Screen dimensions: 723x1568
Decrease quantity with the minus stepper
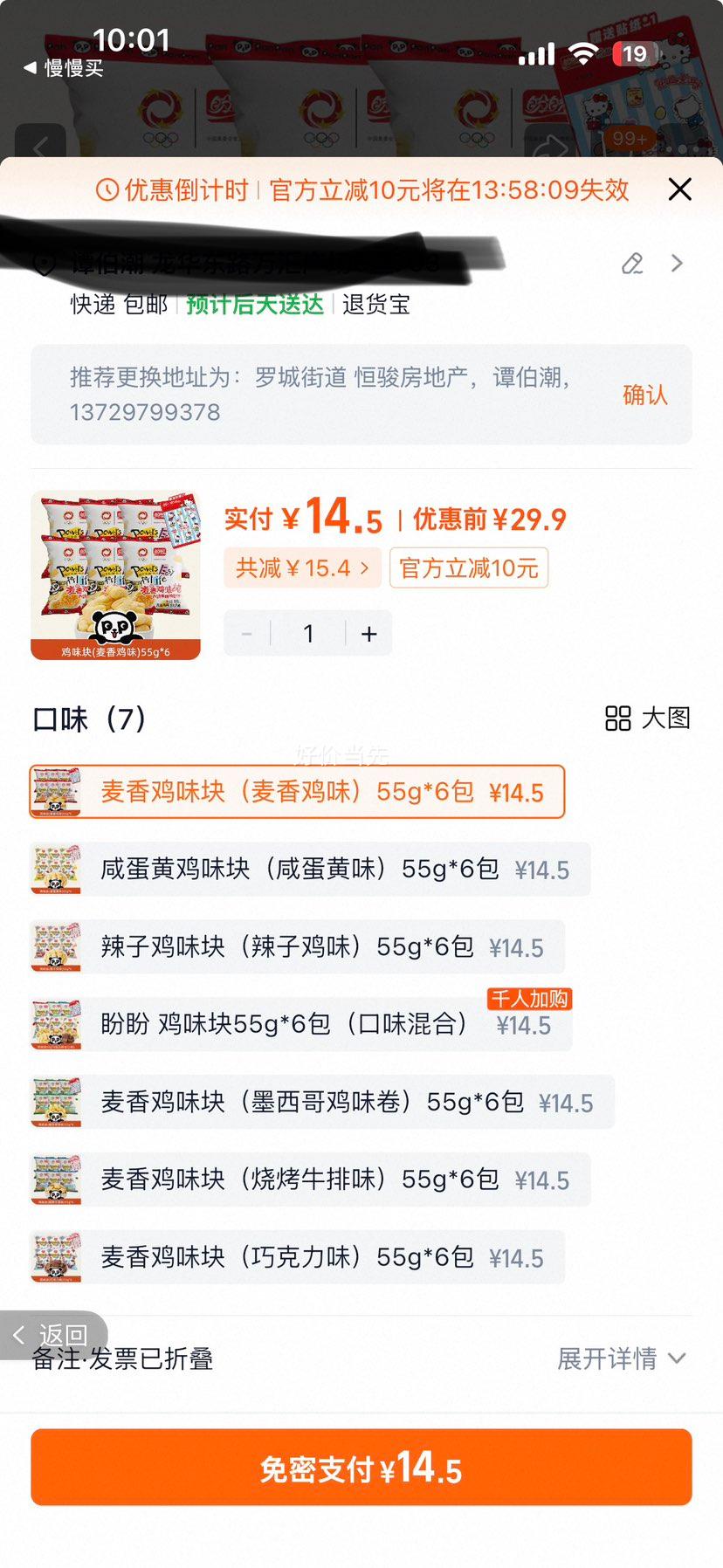click(246, 633)
